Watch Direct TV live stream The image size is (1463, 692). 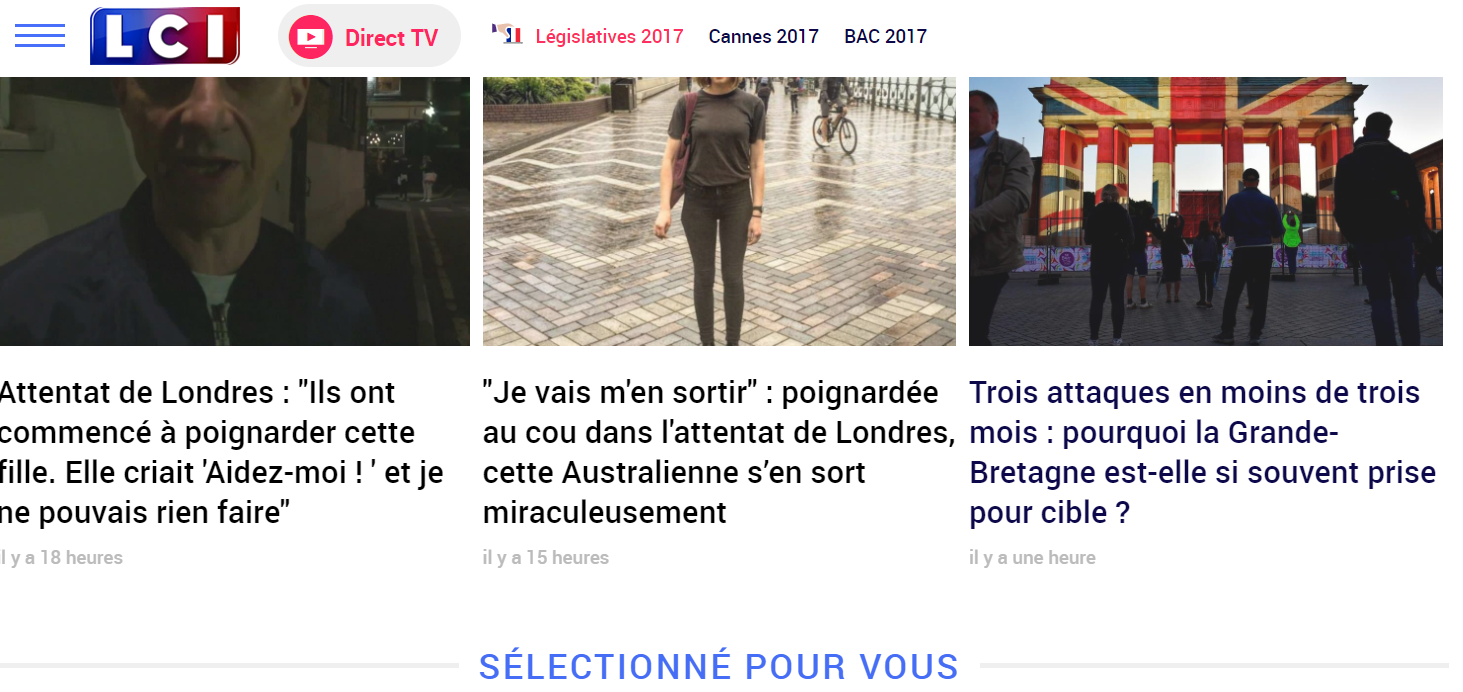pyautogui.click(x=368, y=37)
